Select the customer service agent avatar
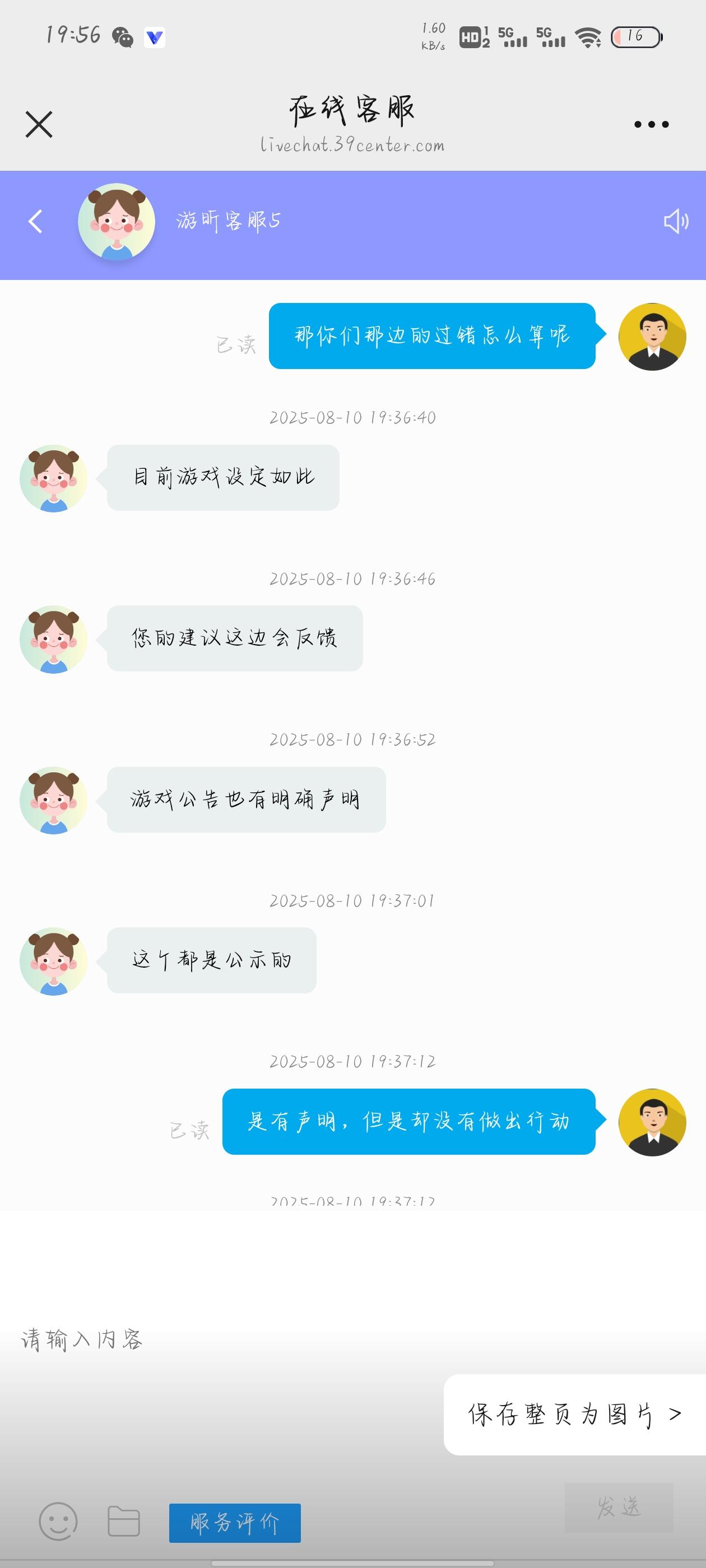This screenshot has width=706, height=1568. tap(117, 222)
